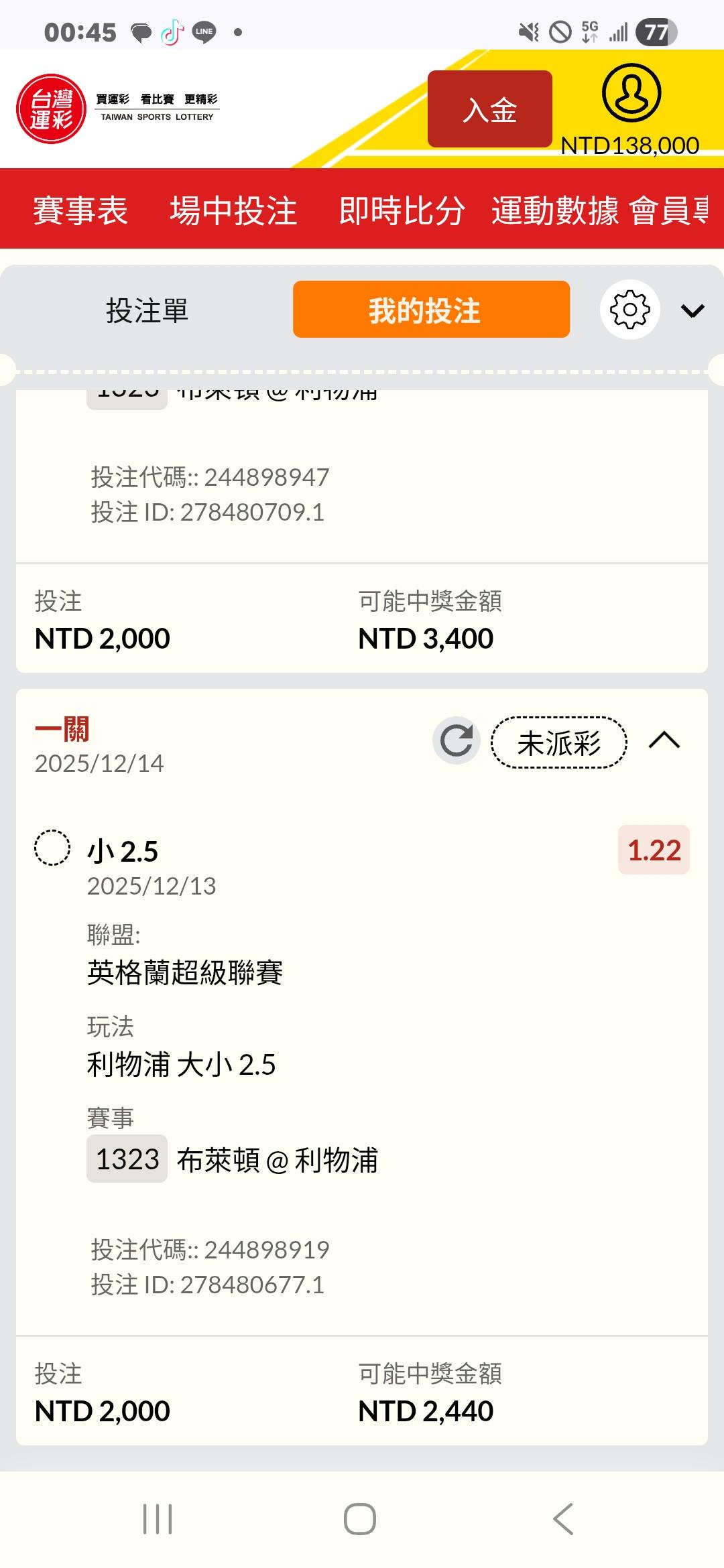Go to 賽事表 in the navigation bar

point(80,210)
